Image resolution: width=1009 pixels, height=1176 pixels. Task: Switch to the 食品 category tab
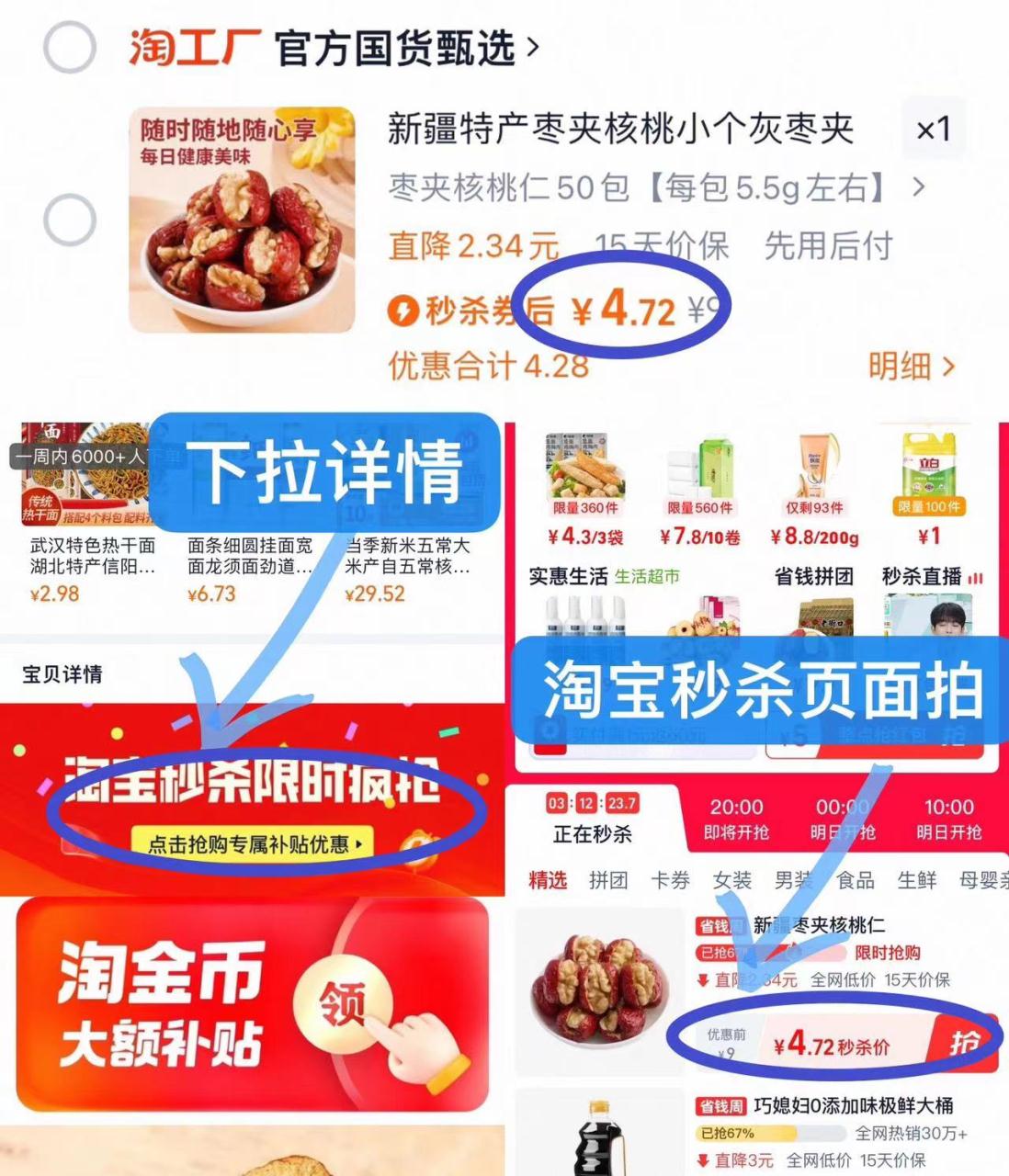pos(857,880)
